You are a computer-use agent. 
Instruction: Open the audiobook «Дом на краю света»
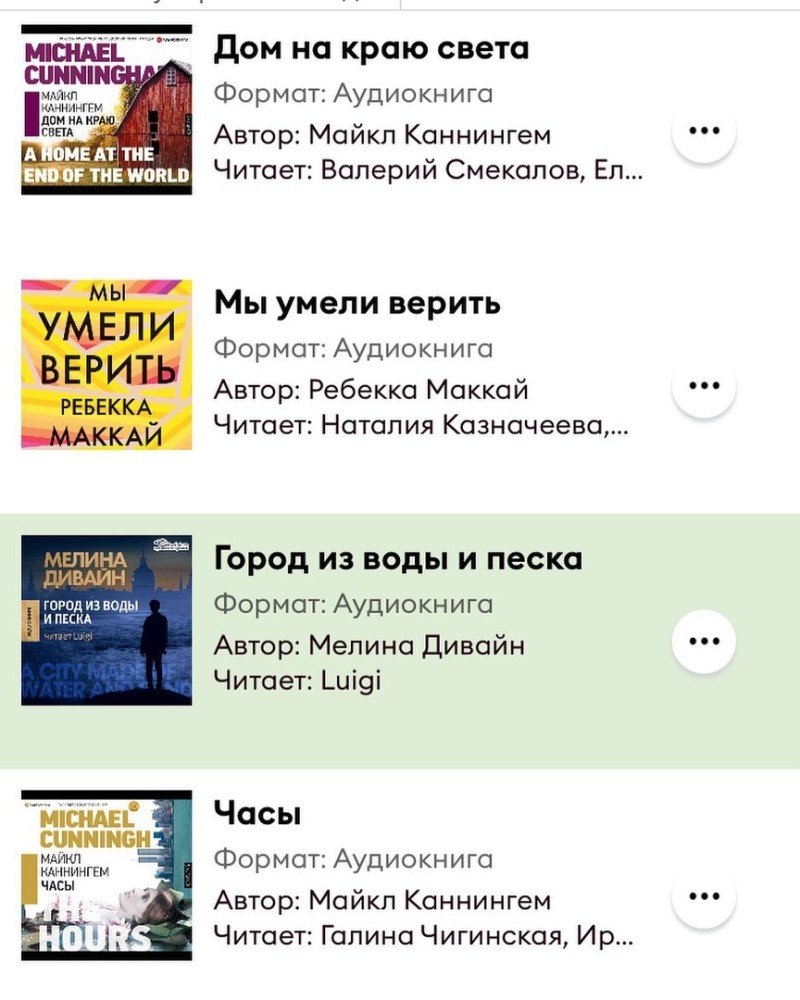coord(371,49)
